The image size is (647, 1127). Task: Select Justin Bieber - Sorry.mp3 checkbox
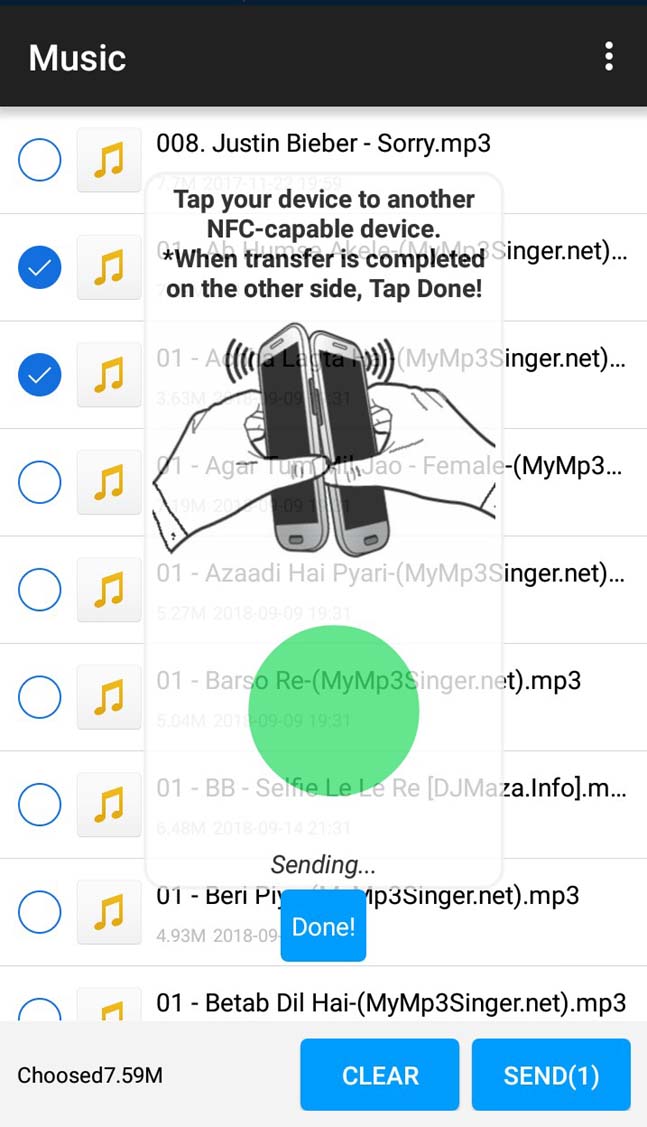[40, 159]
